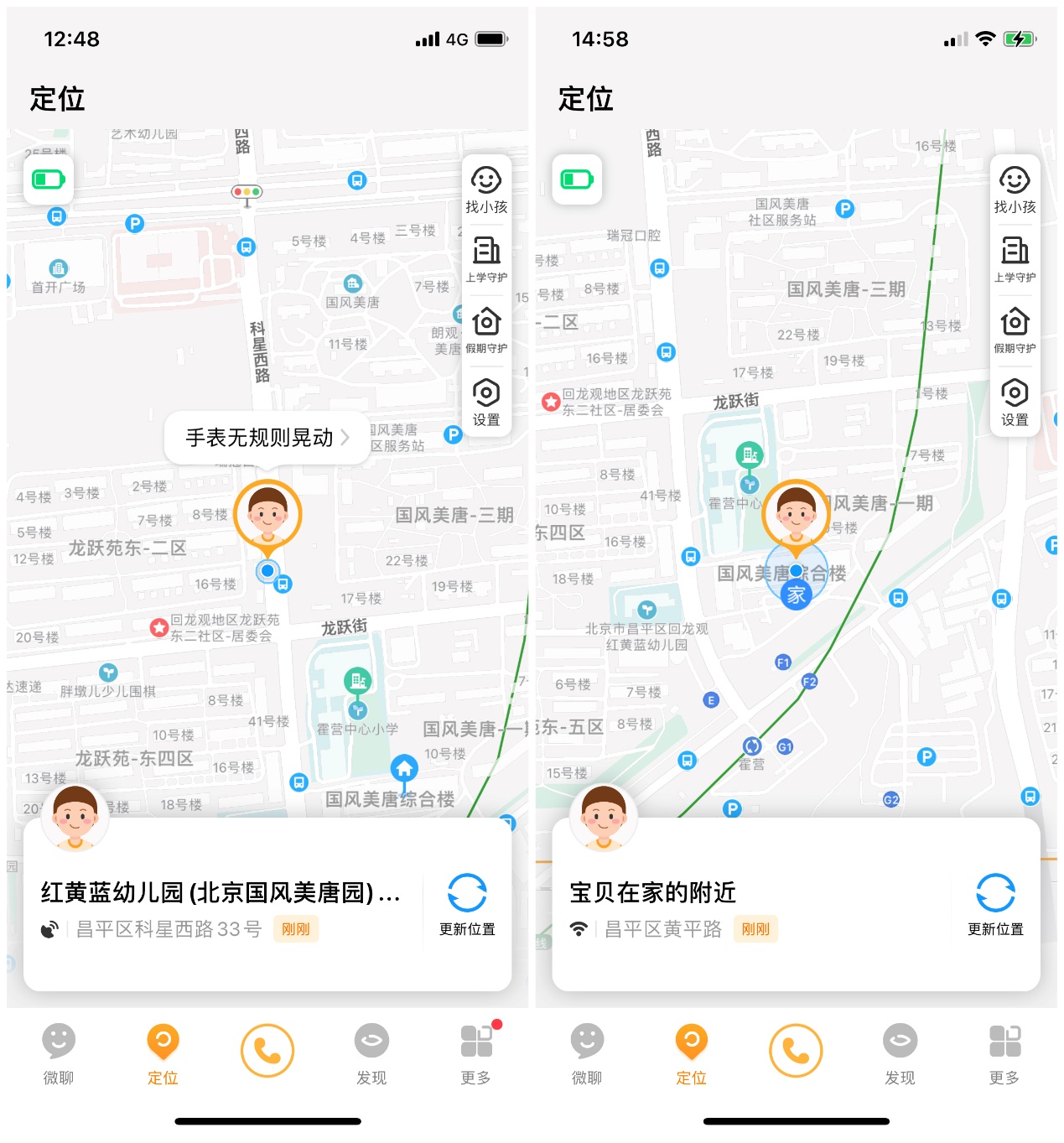Tap the child avatar marker on the map
1064x1143 pixels.
point(267,515)
